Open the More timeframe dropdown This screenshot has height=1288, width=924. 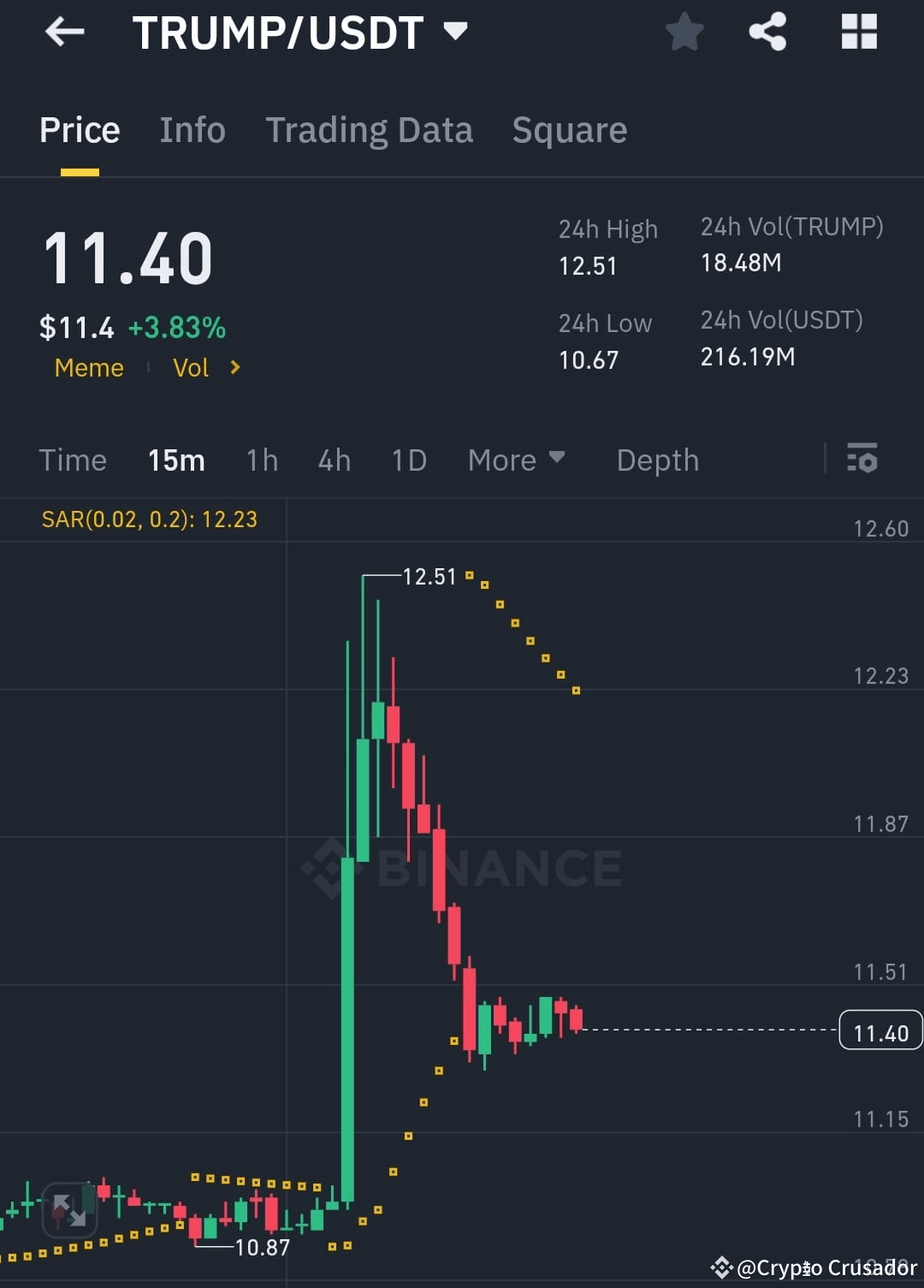point(516,460)
